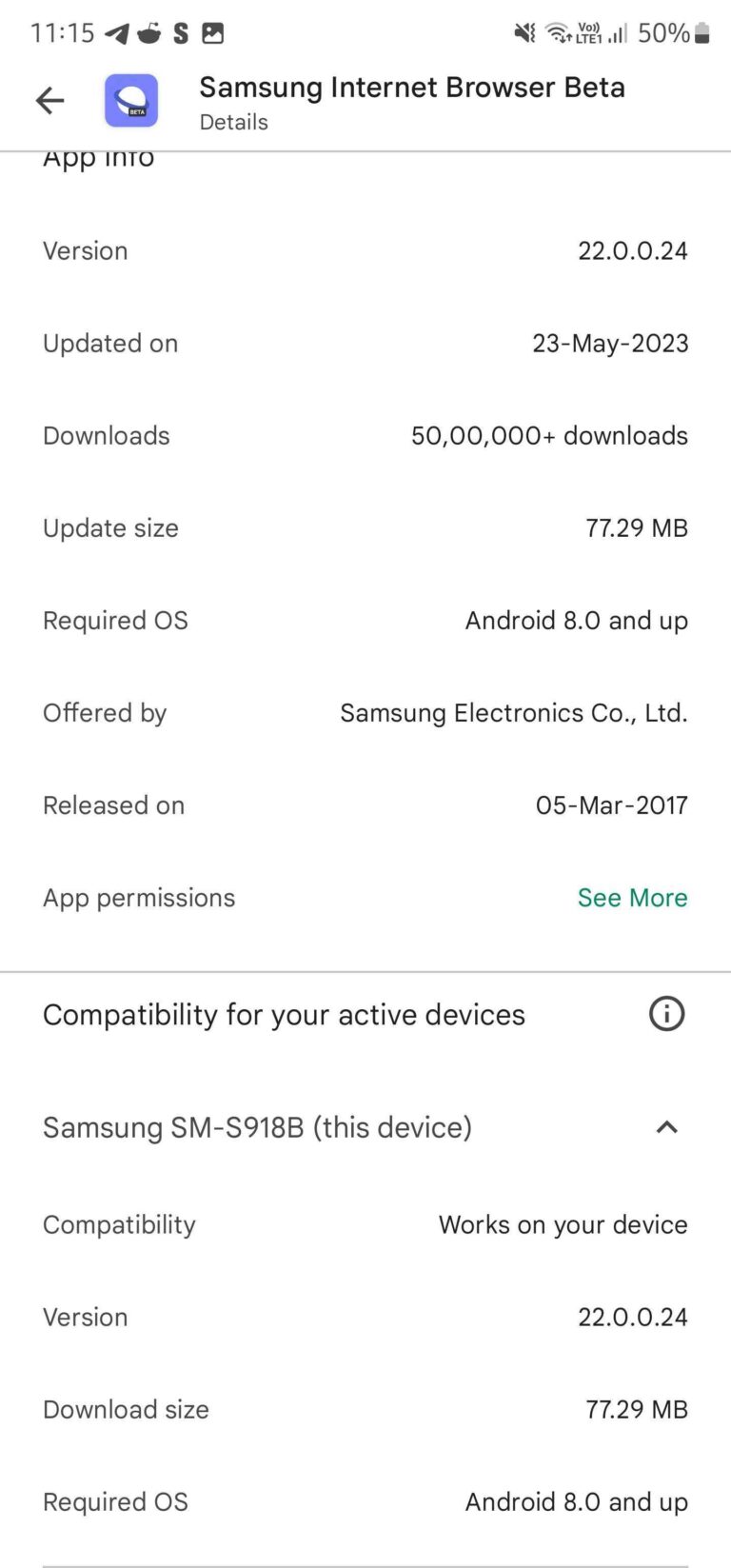Open See More under App permissions

pos(632,897)
